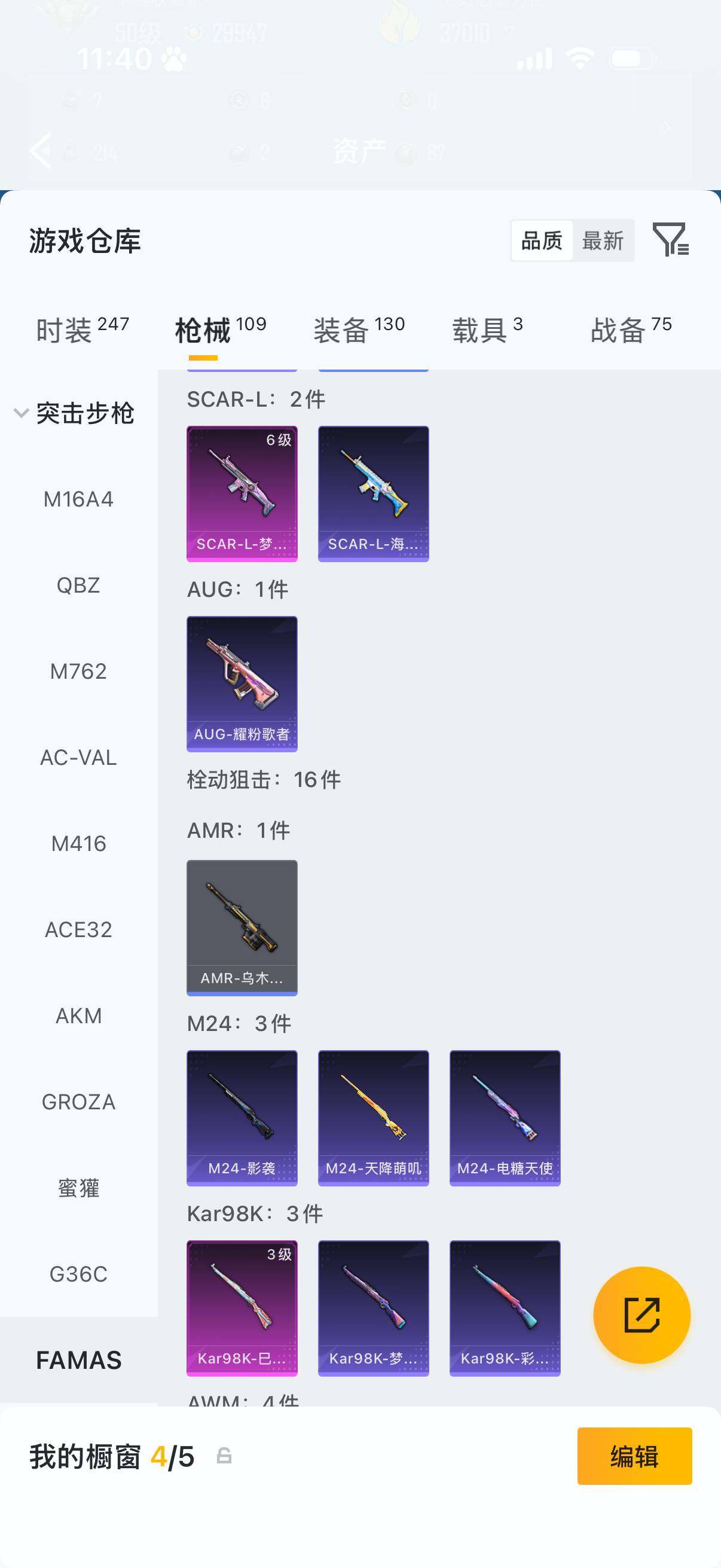Viewport: 721px width, 1568px height.
Task: Open the level 6 SCAR-L-梦 skin card
Action: pos(242,493)
